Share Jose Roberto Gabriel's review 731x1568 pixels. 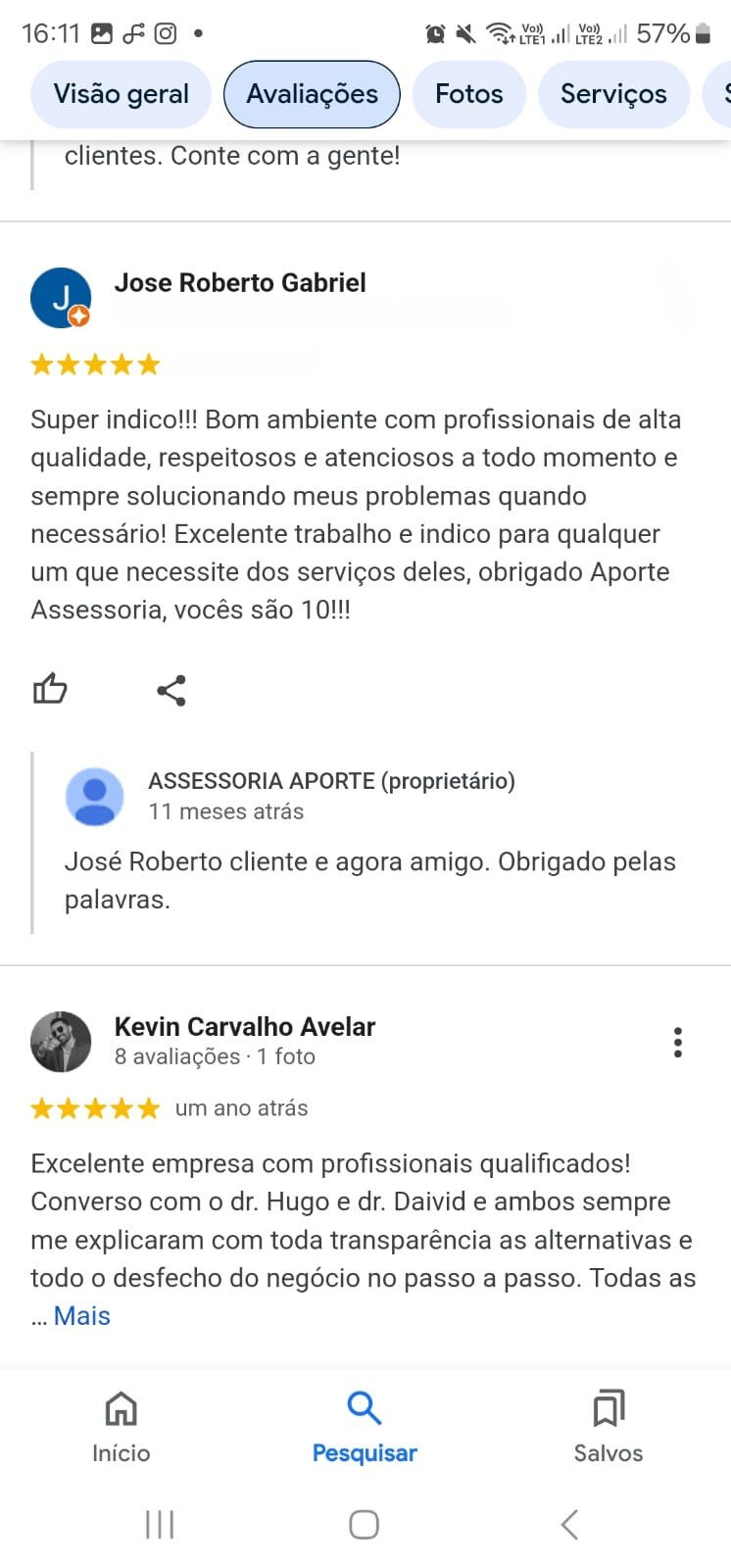coord(171,691)
